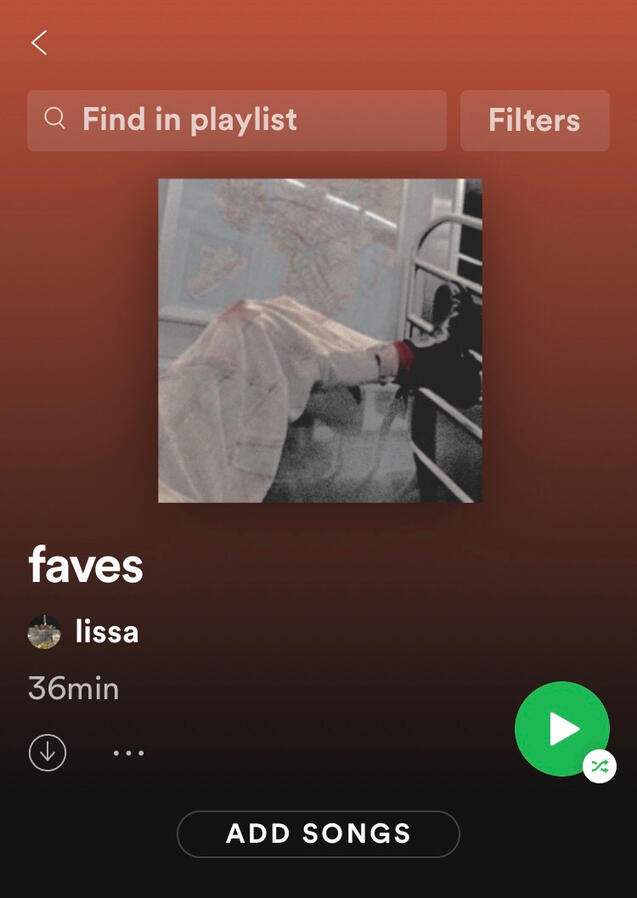Tap the Find in playlist search field
The image size is (637, 898).
click(237, 120)
